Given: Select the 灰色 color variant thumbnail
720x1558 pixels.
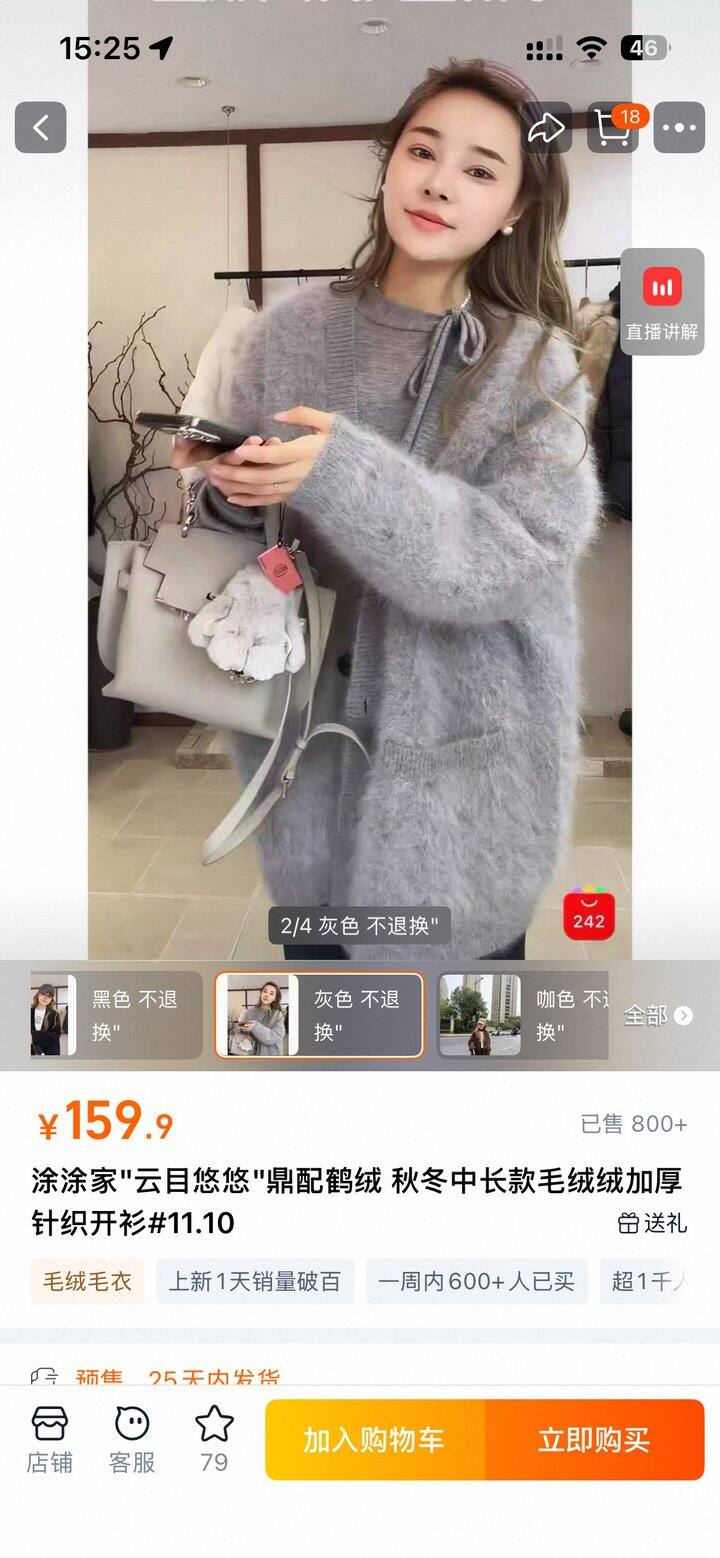Looking at the screenshot, I should [x=319, y=1015].
